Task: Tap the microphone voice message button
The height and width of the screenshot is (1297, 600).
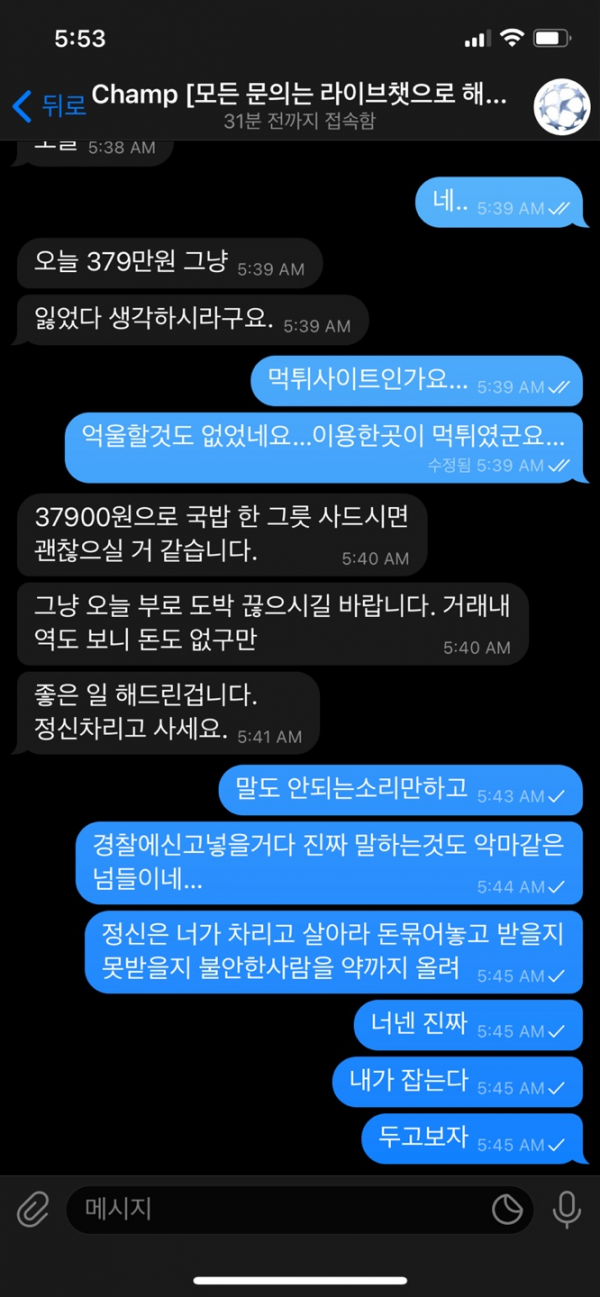Action: coord(567,1210)
